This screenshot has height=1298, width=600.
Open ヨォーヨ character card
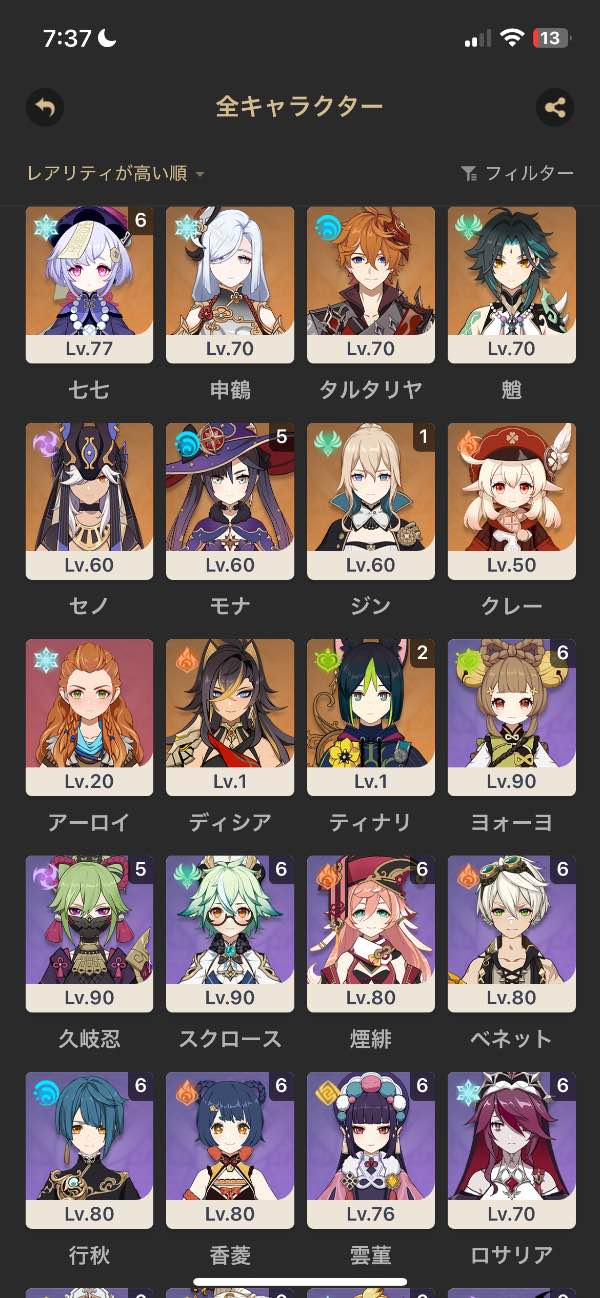click(x=512, y=717)
